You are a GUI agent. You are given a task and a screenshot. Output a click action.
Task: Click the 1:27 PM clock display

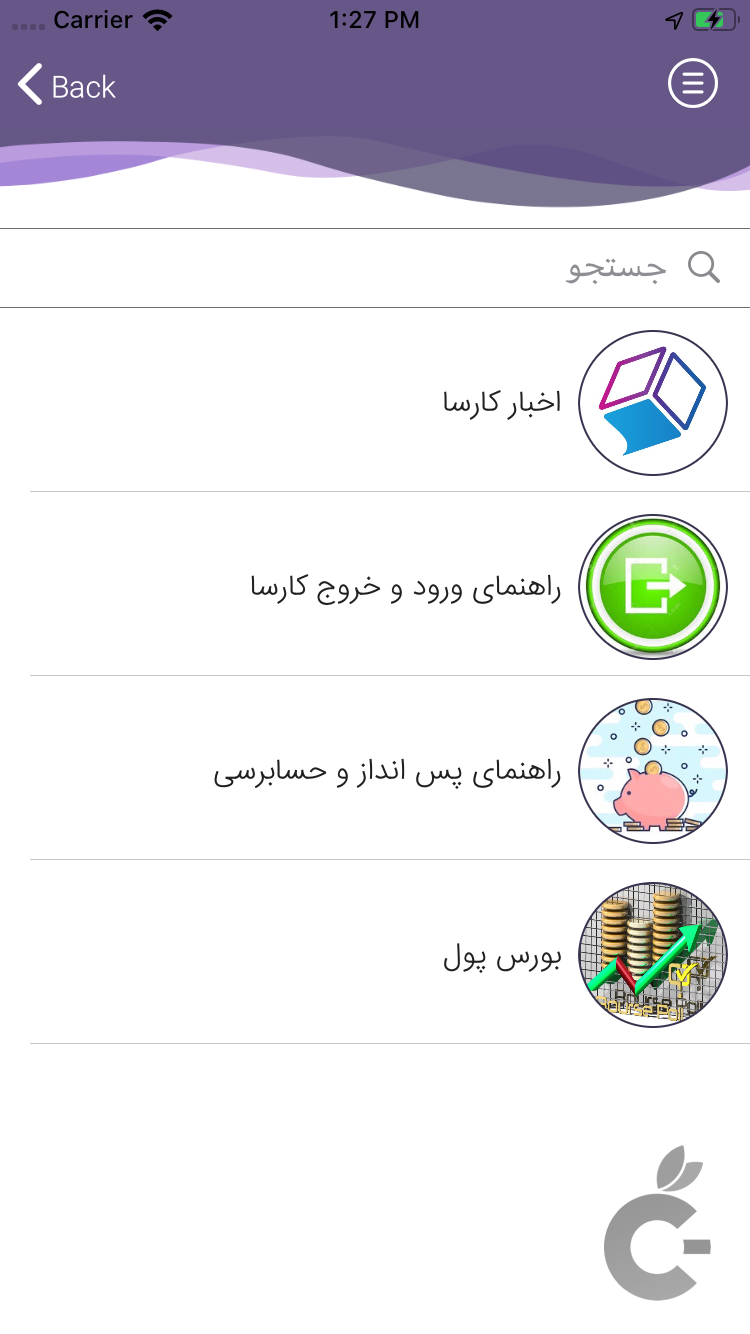pyautogui.click(x=374, y=18)
